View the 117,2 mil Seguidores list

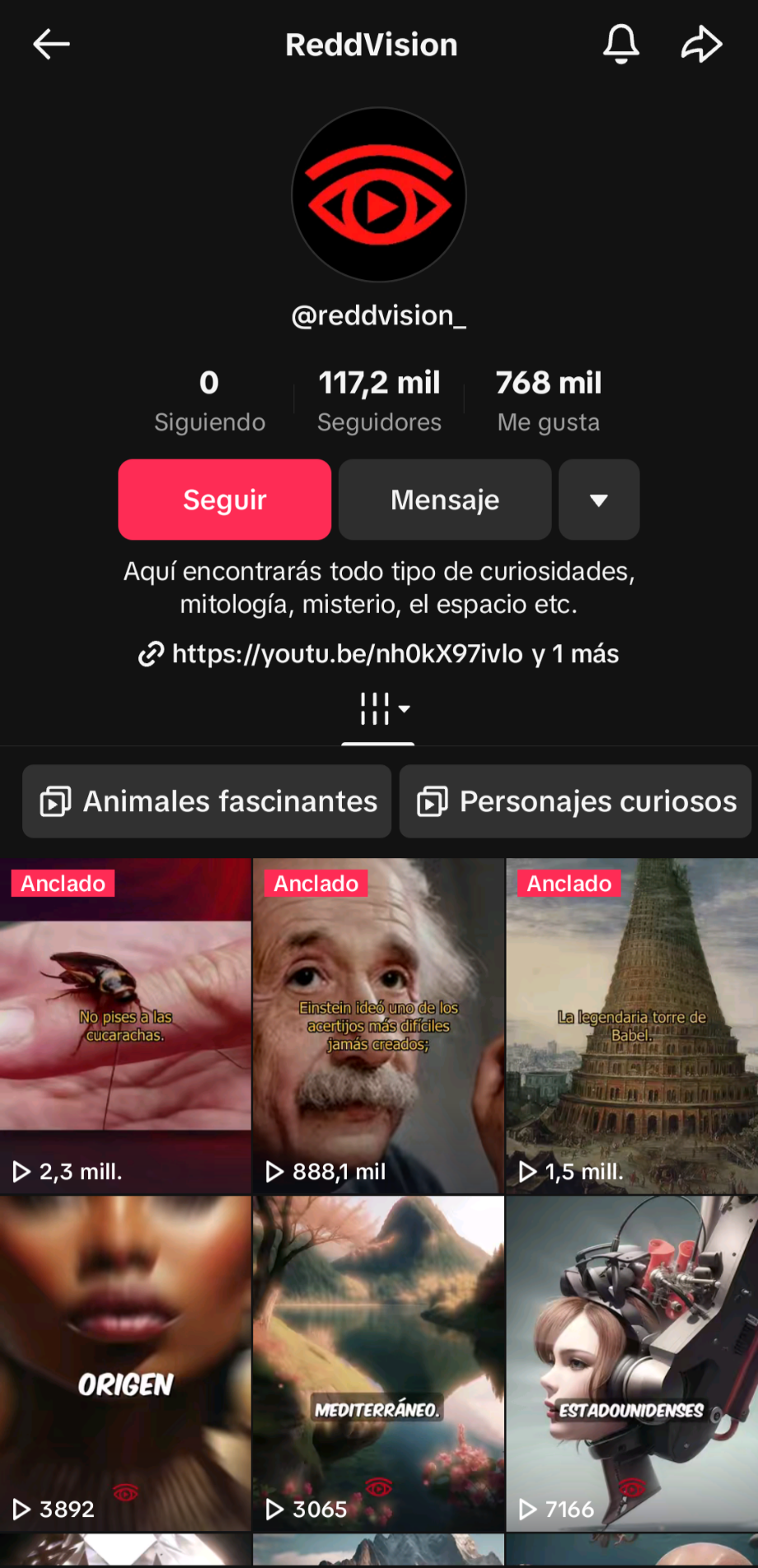point(379,401)
